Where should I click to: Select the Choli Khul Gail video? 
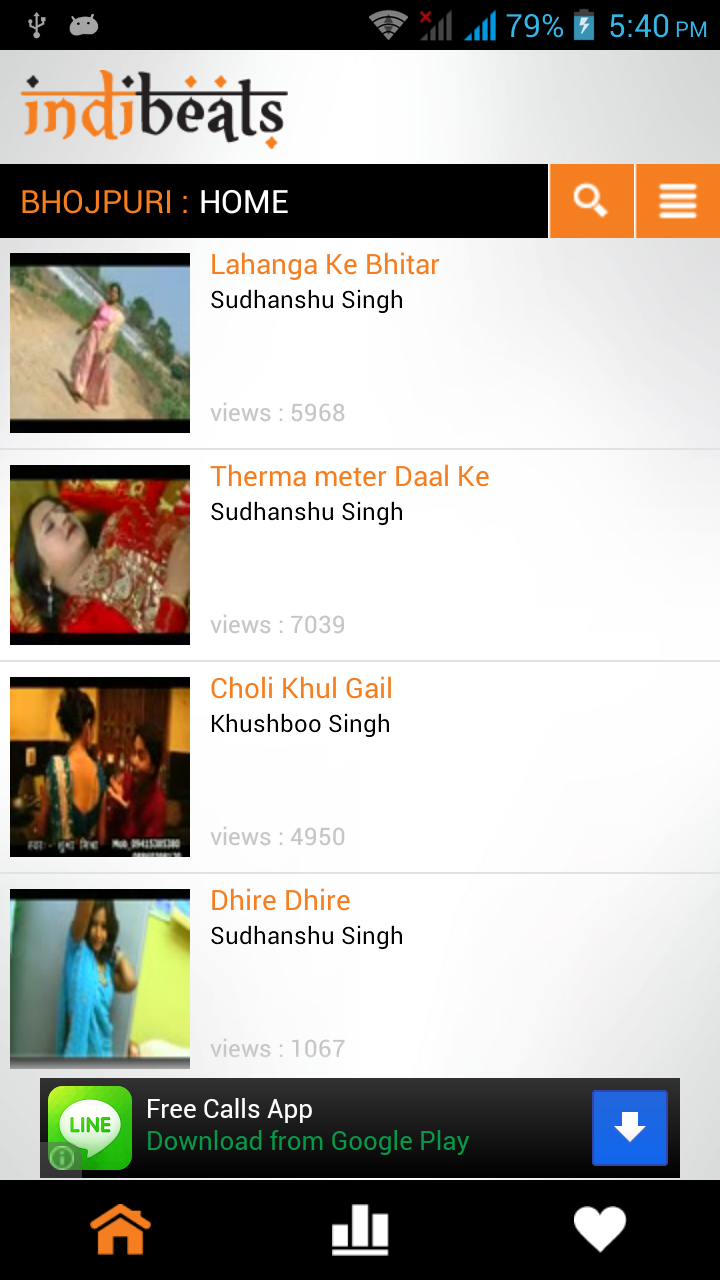[x=301, y=689]
